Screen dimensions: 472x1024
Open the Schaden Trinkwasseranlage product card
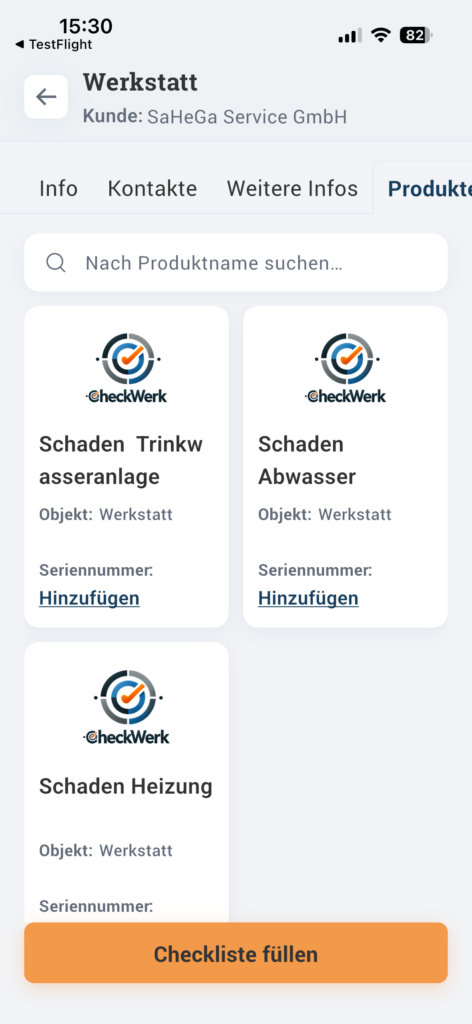coord(127,466)
